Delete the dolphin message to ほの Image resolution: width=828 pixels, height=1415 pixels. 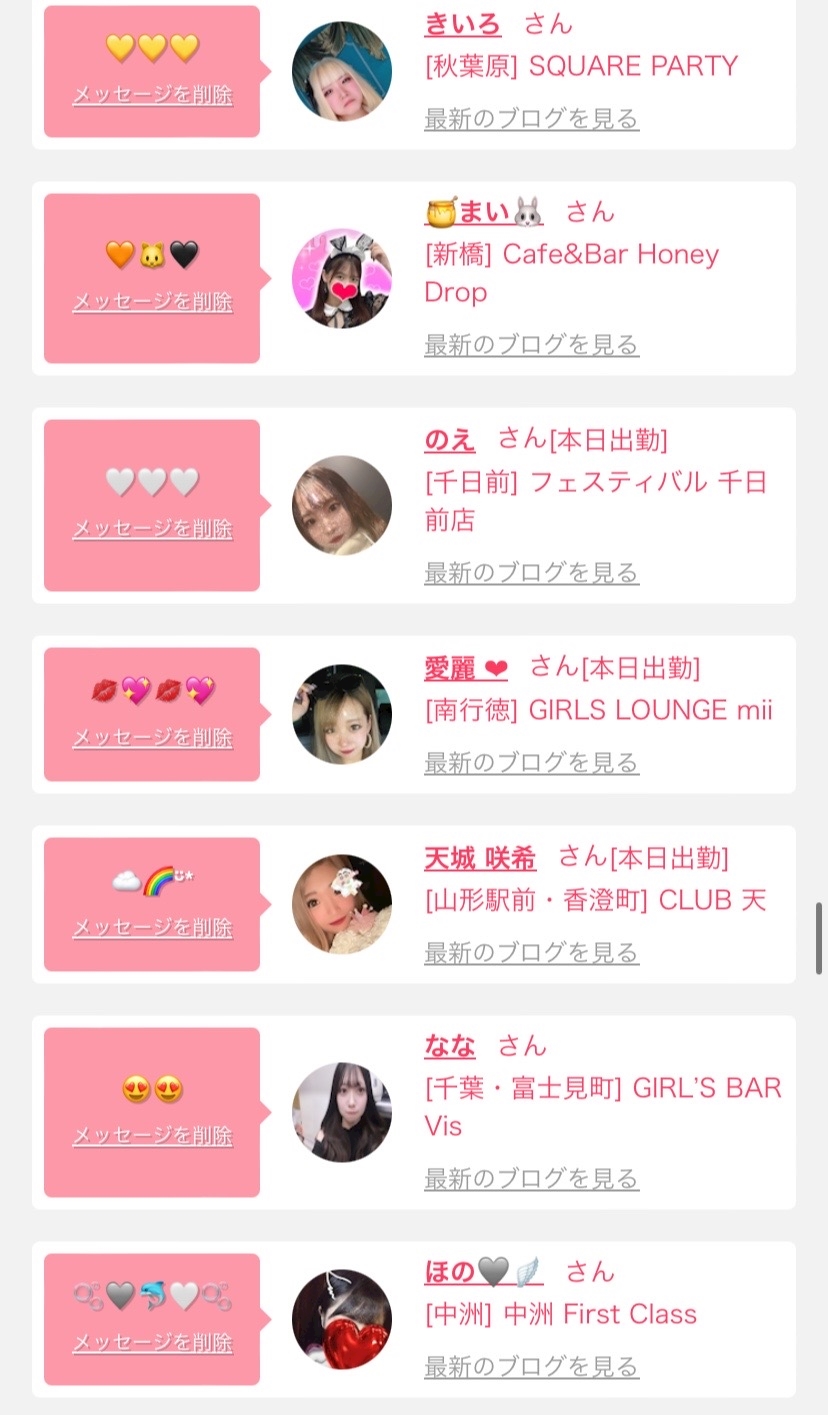(152, 1342)
